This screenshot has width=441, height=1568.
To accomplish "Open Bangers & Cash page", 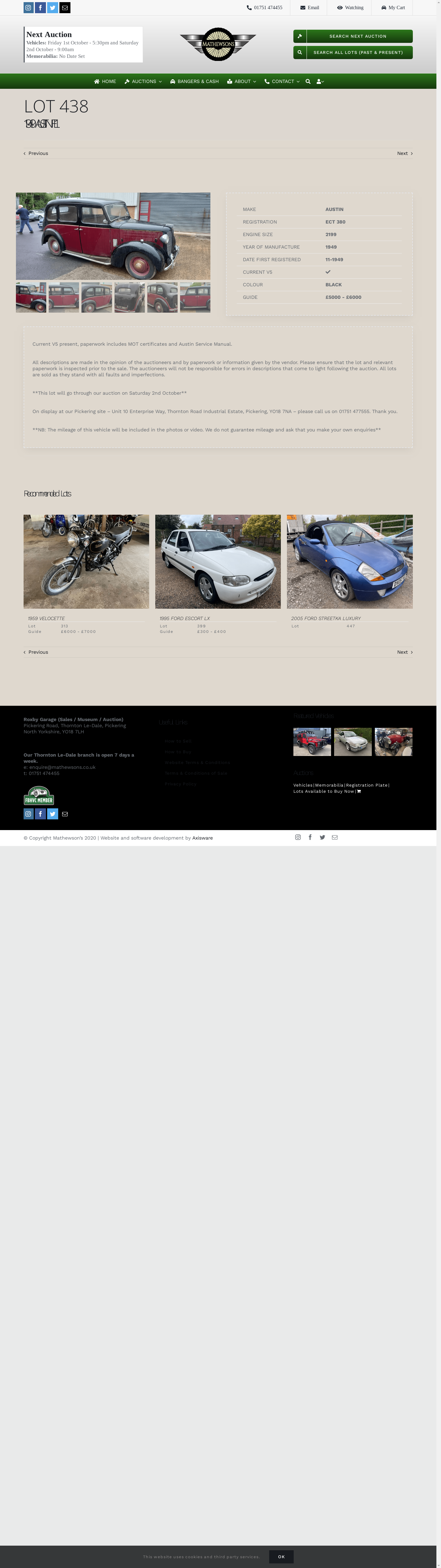I will coord(194,81).
